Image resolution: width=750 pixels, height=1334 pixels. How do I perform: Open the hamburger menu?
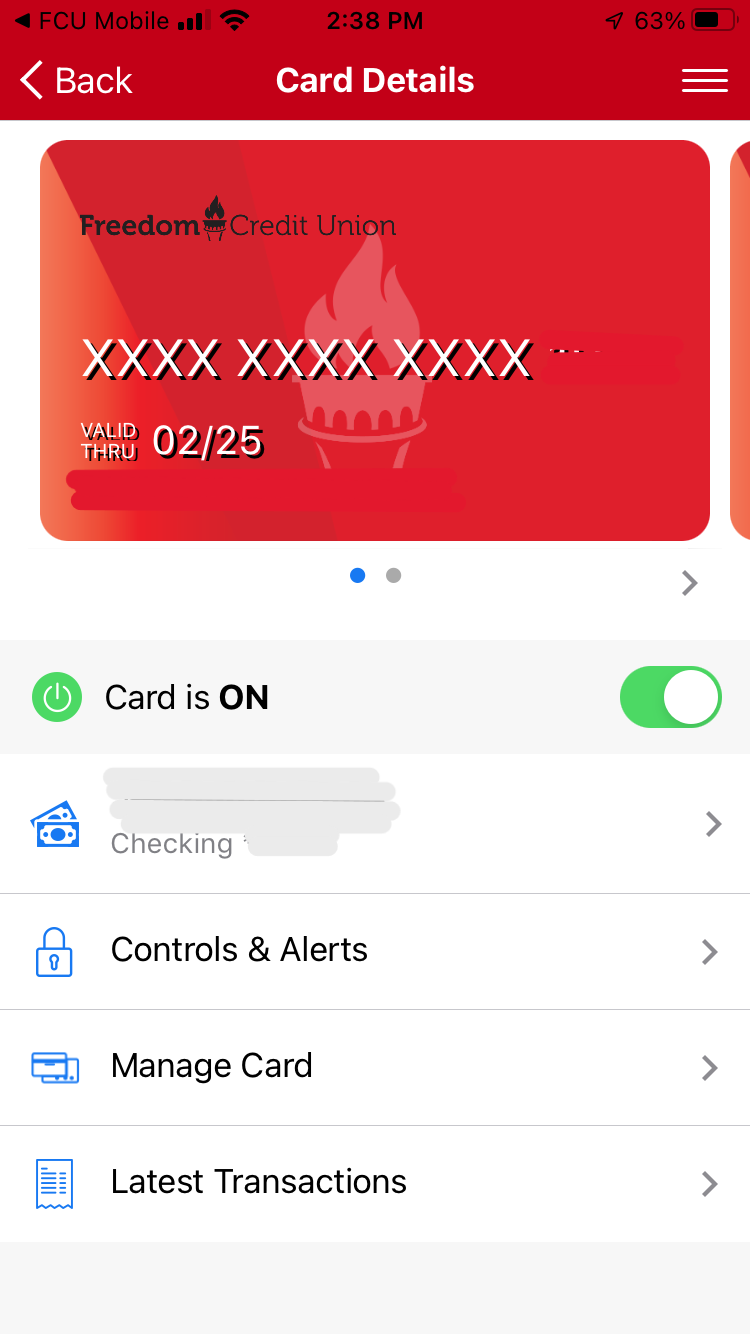coord(704,81)
